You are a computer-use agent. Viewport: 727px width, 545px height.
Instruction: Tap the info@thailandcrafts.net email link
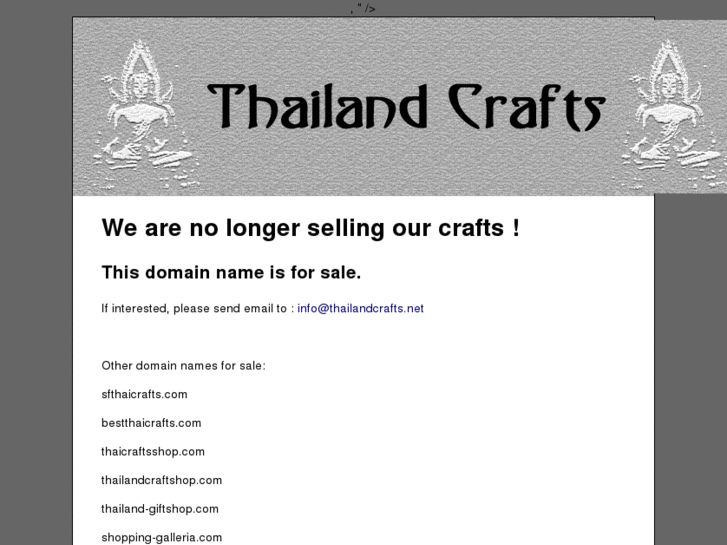pyautogui.click(x=360, y=308)
